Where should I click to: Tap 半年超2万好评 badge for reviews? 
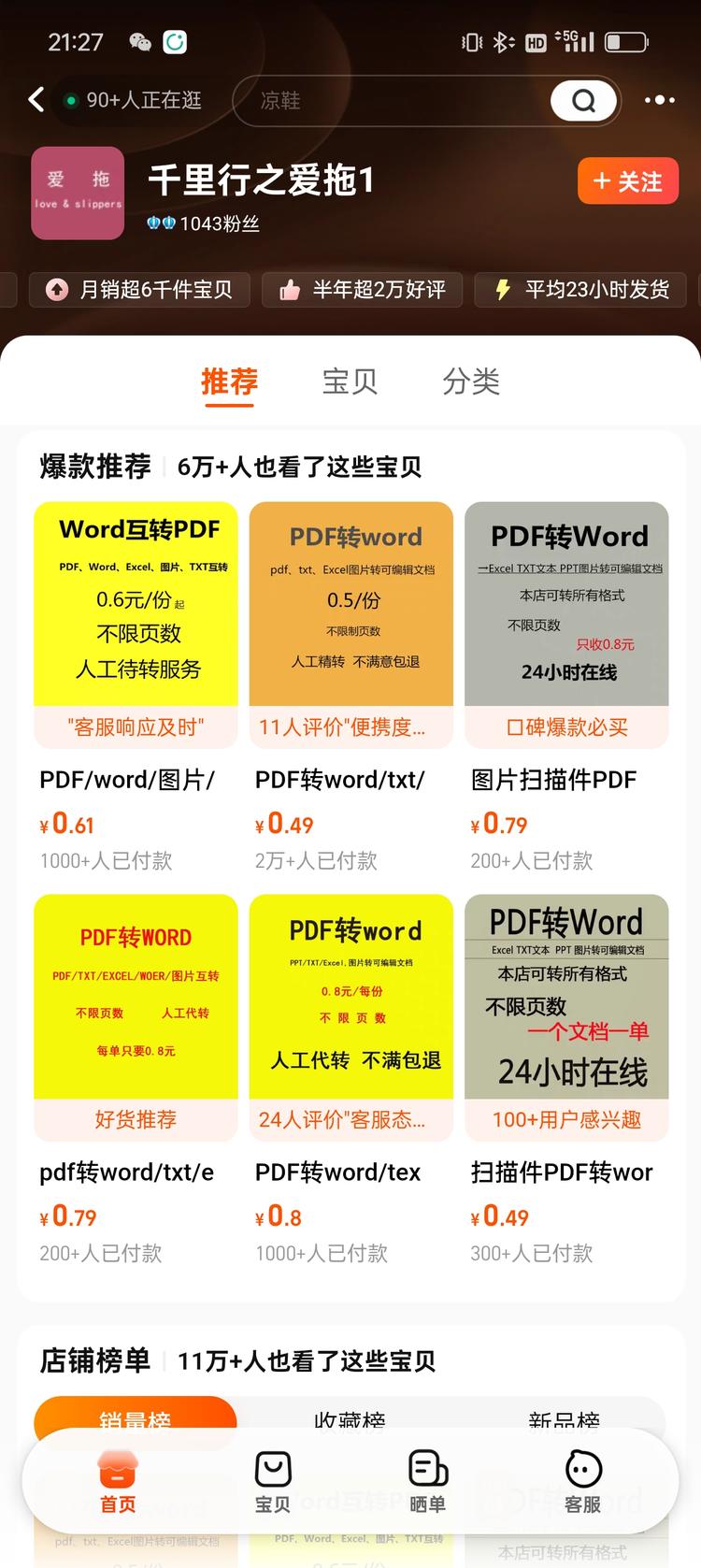point(362,290)
